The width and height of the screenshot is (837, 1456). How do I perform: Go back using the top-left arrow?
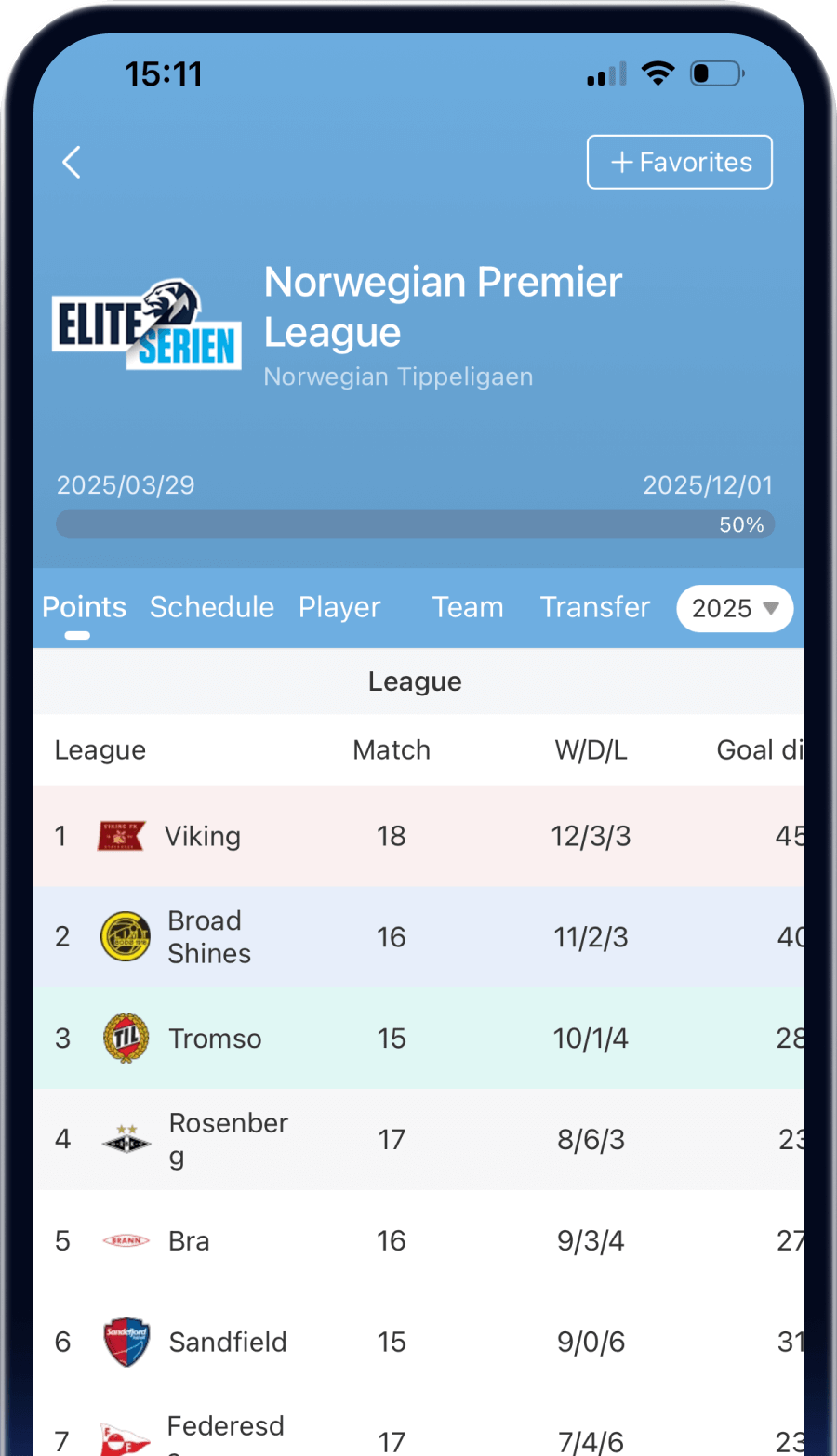point(72,162)
